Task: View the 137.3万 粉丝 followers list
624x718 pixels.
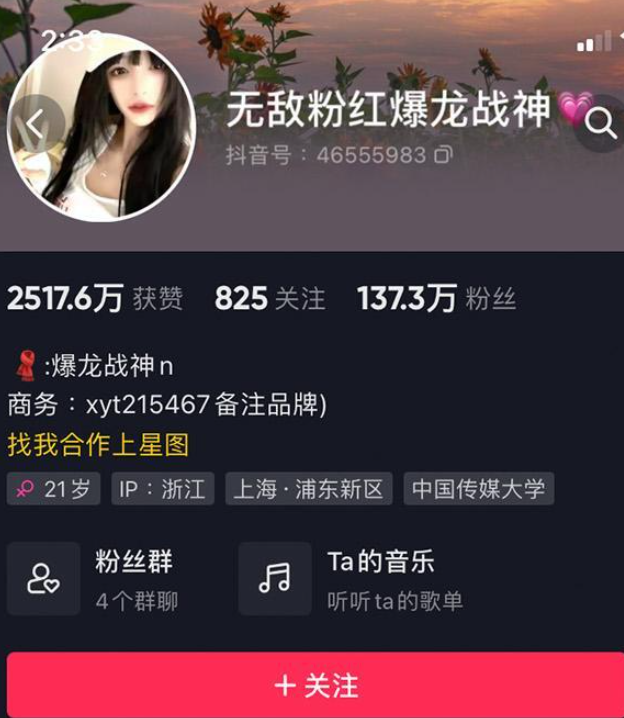Action: click(436, 298)
